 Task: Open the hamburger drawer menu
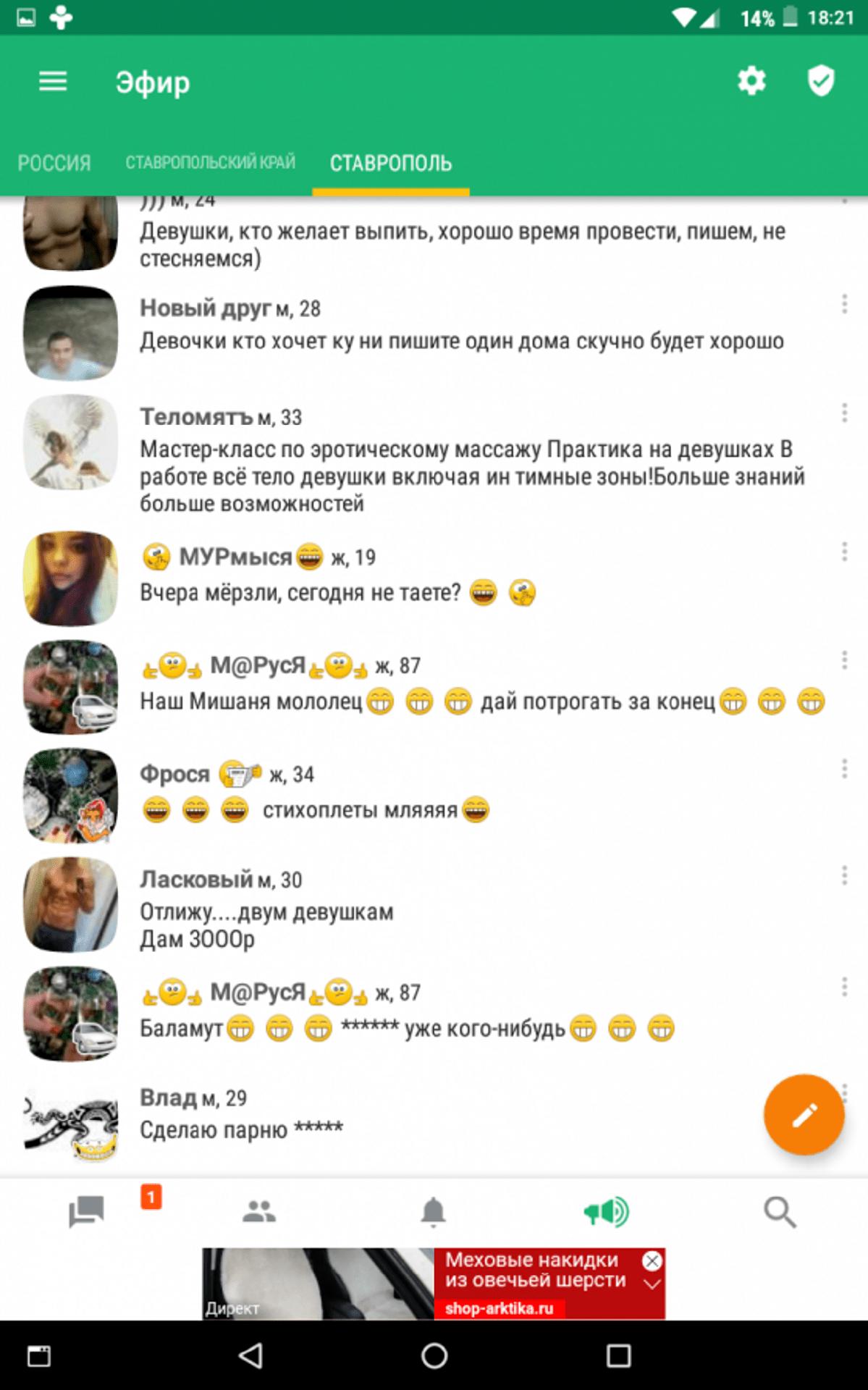(x=53, y=81)
